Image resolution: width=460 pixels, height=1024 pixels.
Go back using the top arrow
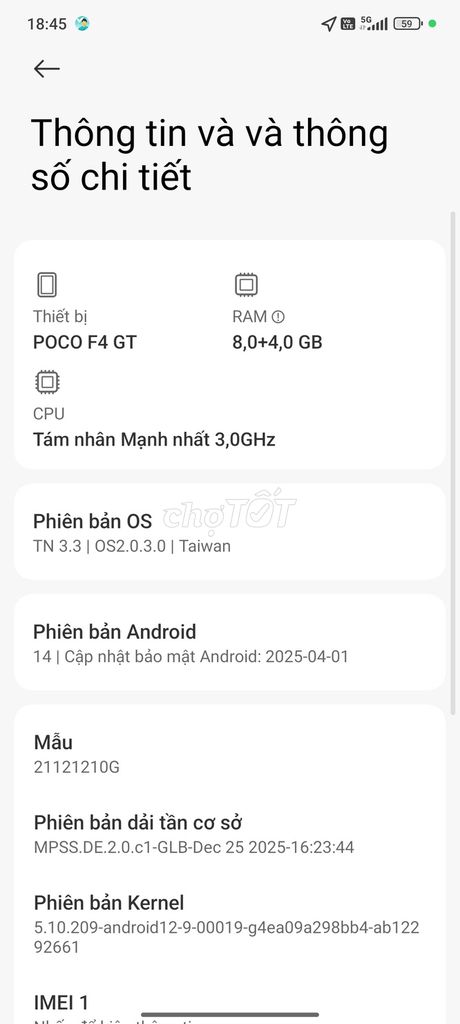46,69
